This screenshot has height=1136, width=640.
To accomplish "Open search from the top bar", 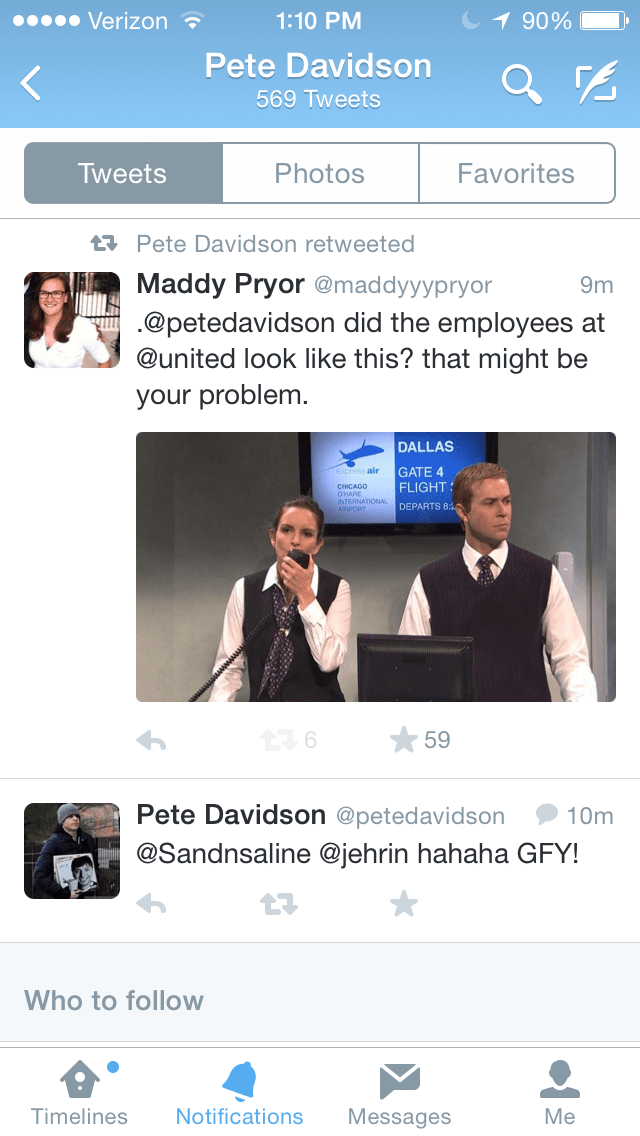I will click(521, 84).
